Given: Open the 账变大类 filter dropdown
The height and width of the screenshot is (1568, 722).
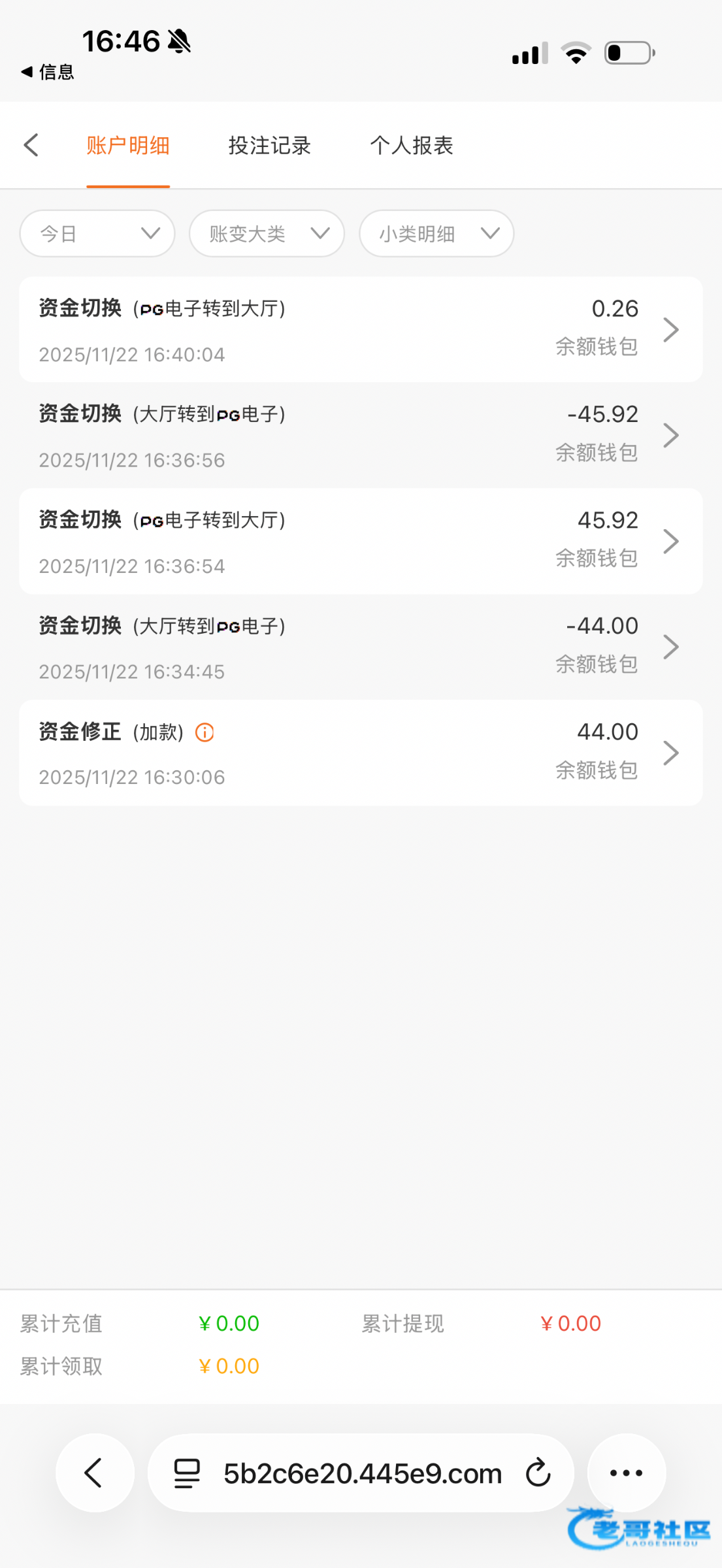Looking at the screenshot, I should (x=267, y=233).
